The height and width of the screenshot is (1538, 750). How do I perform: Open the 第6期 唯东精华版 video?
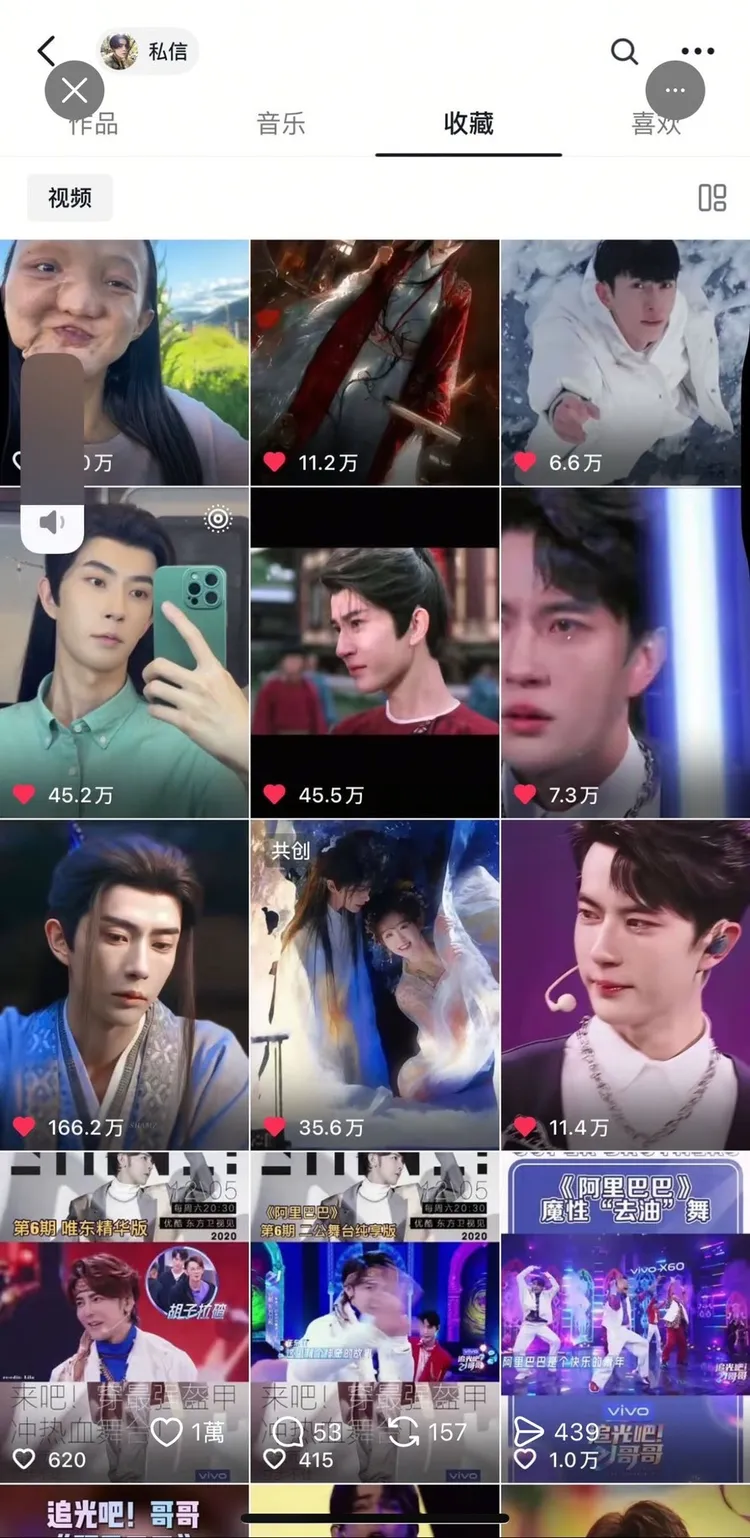point(124,1310)
